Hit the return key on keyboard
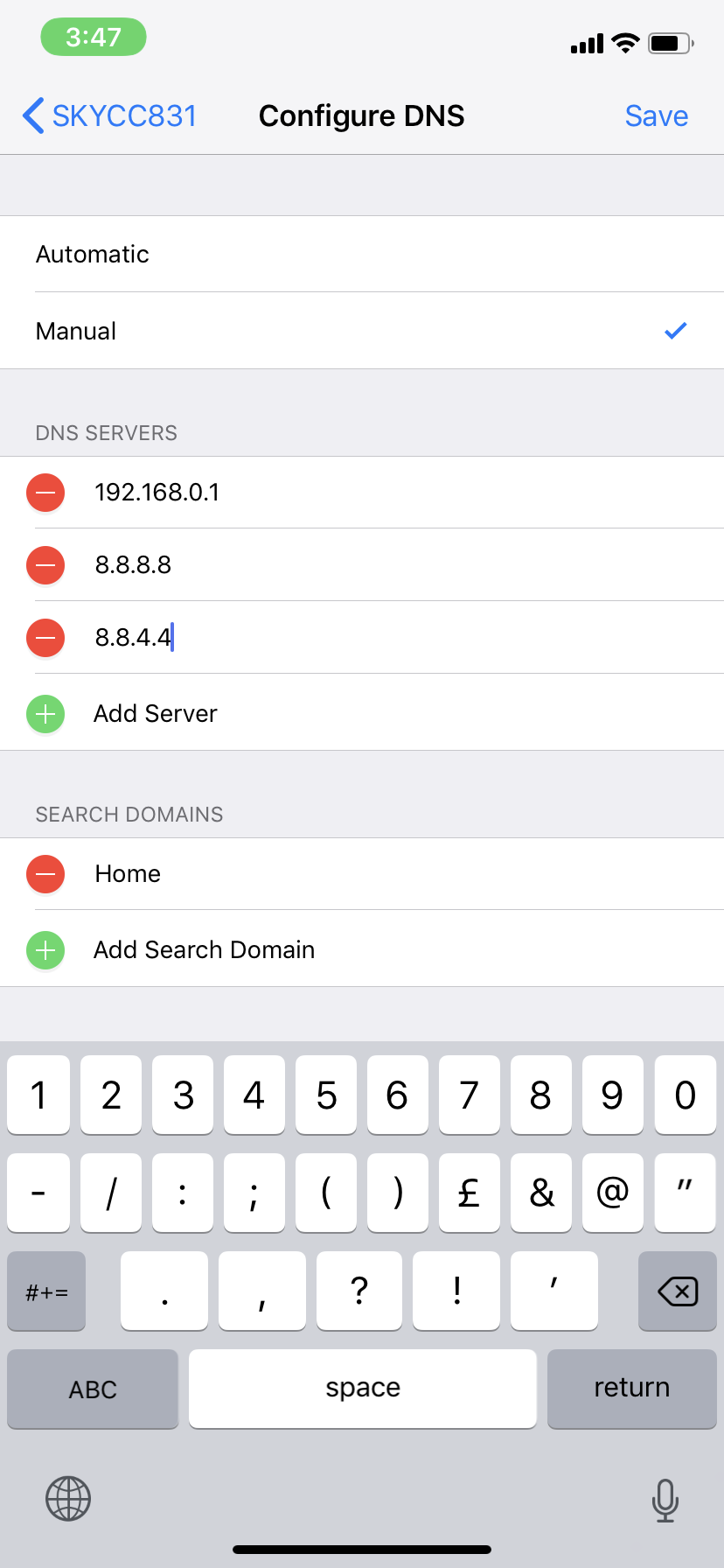 (631, 1389)
